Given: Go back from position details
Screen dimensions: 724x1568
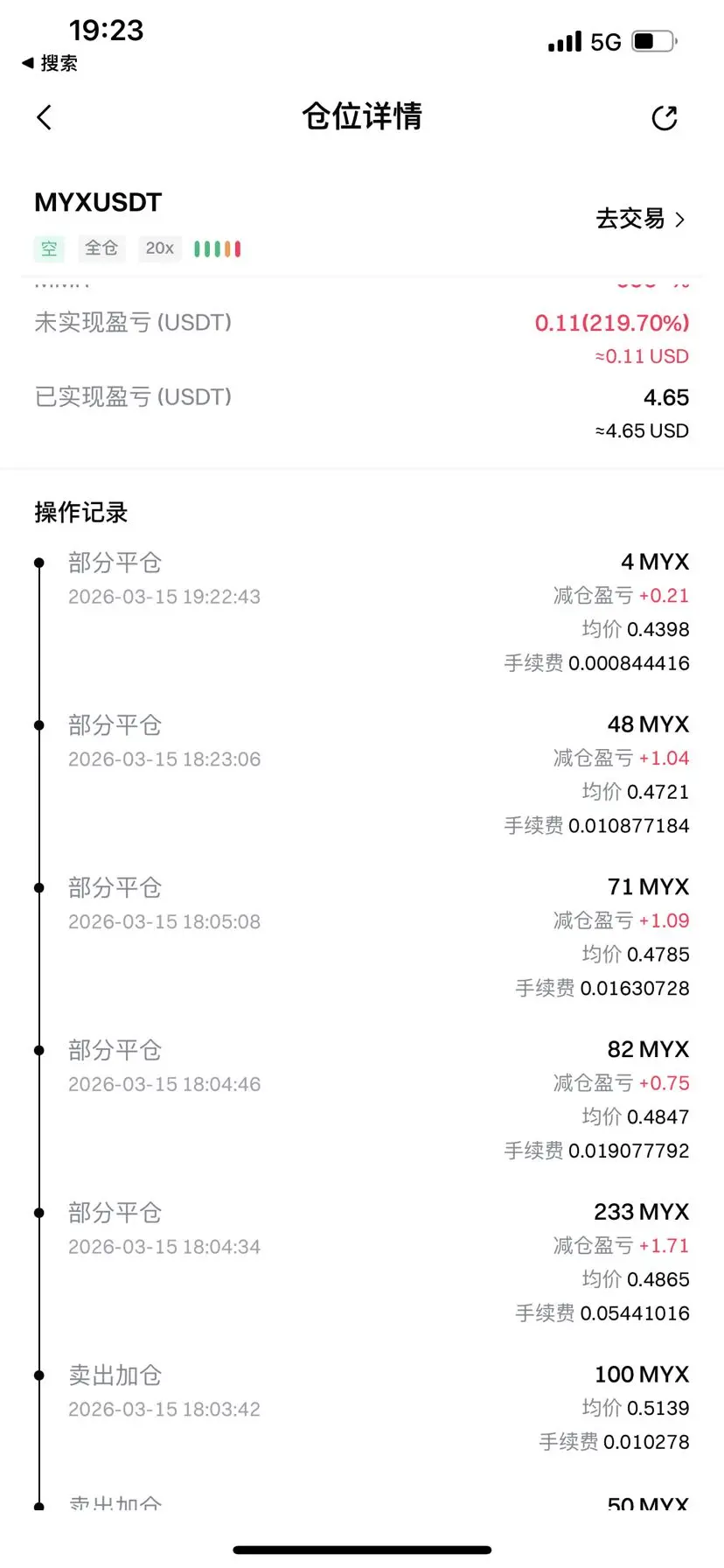Looking at the screenshot, I should click(45, 117).
